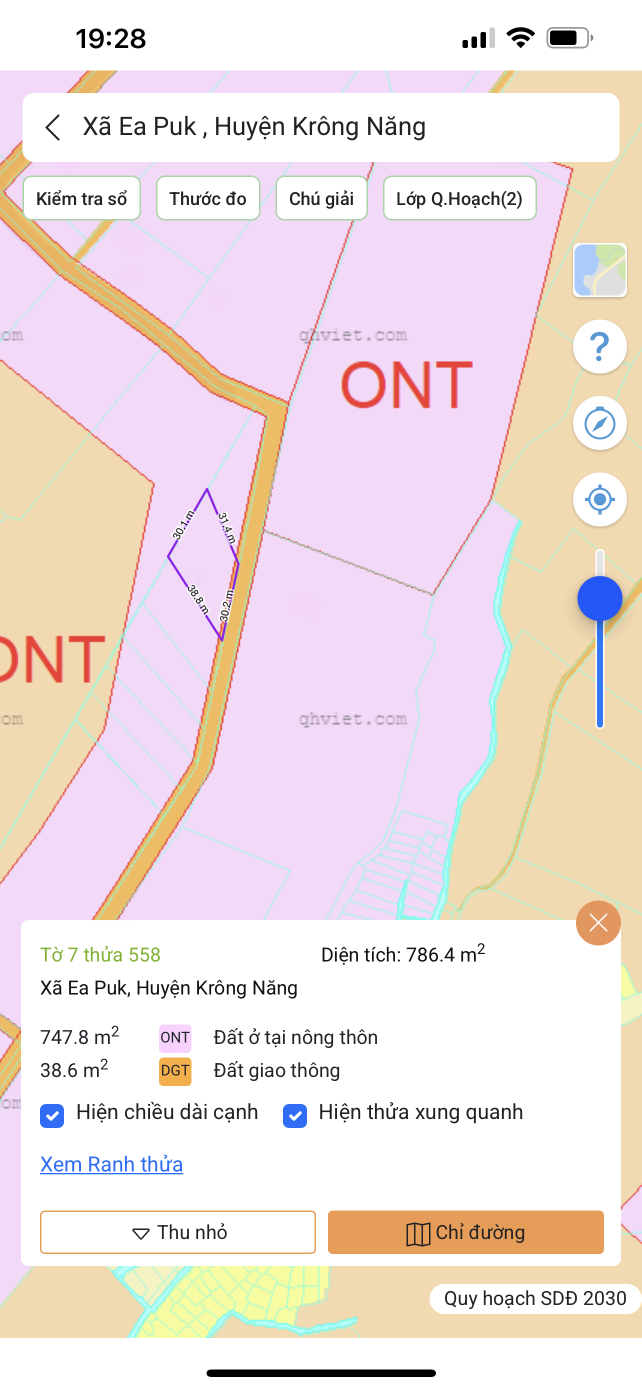Viewport: 642px width, 1389px height.
Task: Close the parcel info panel
Action: click(x=598, y=923)
